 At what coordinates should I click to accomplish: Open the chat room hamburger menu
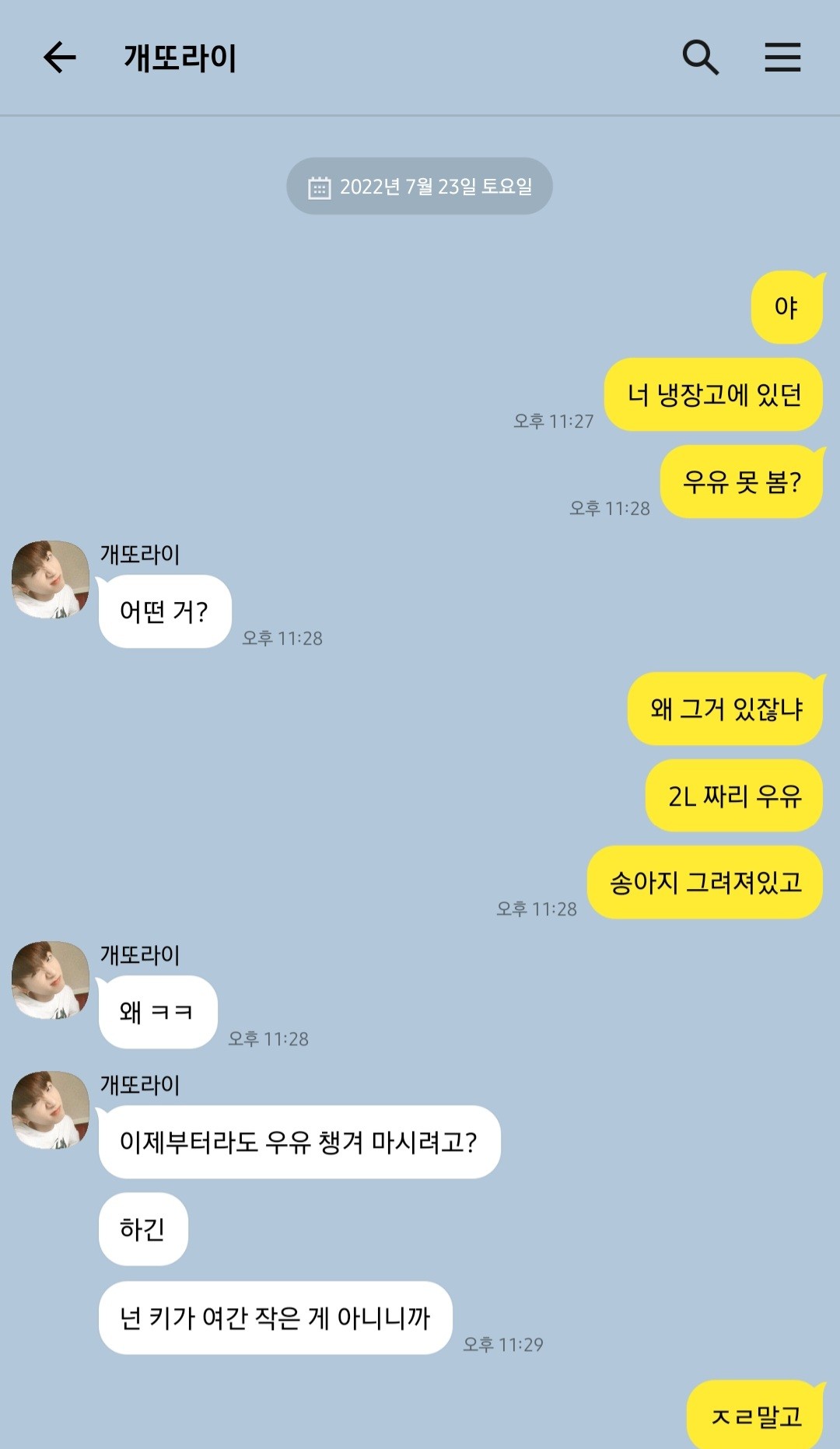tap(782, 58)
